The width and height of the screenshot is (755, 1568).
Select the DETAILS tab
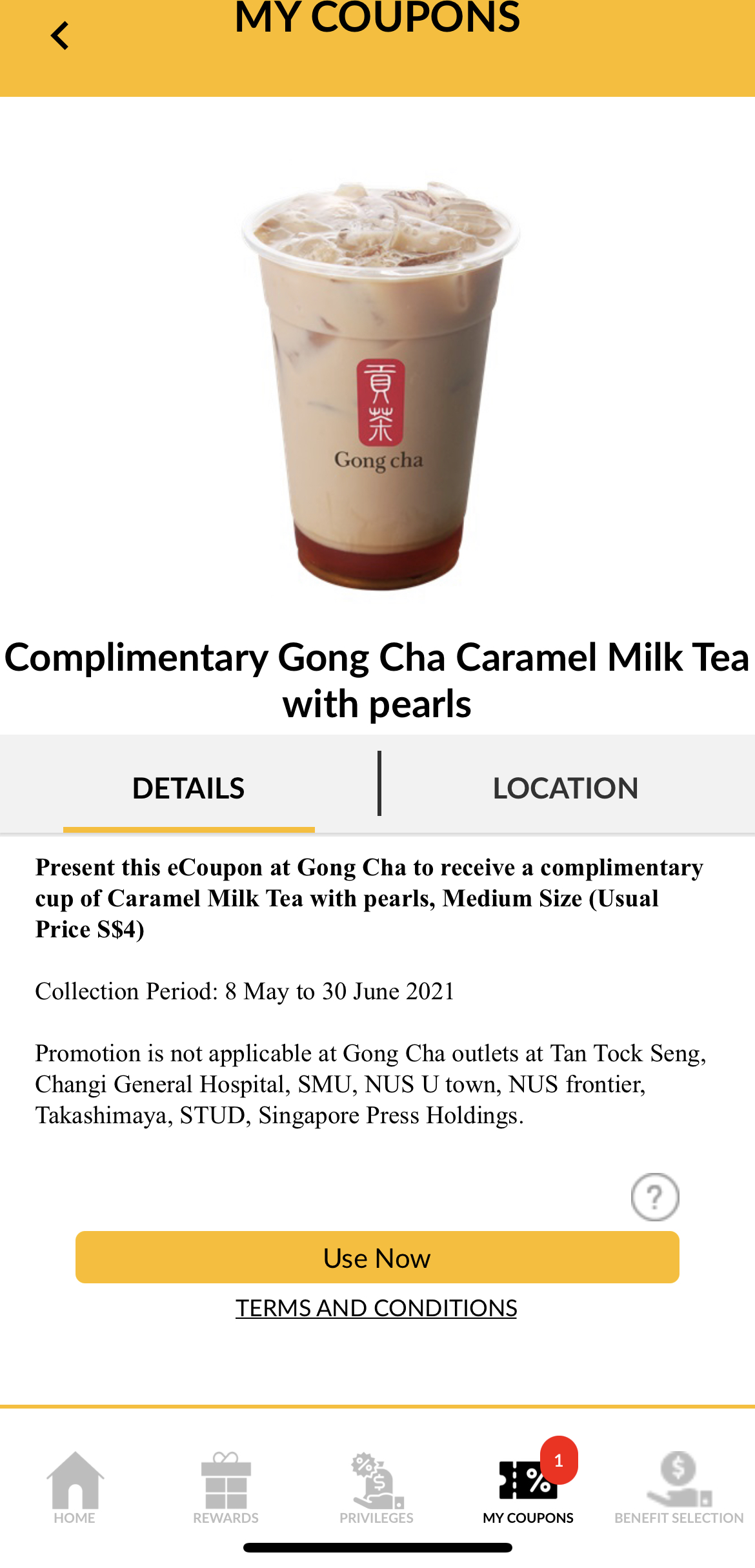[x=188, y=788]
